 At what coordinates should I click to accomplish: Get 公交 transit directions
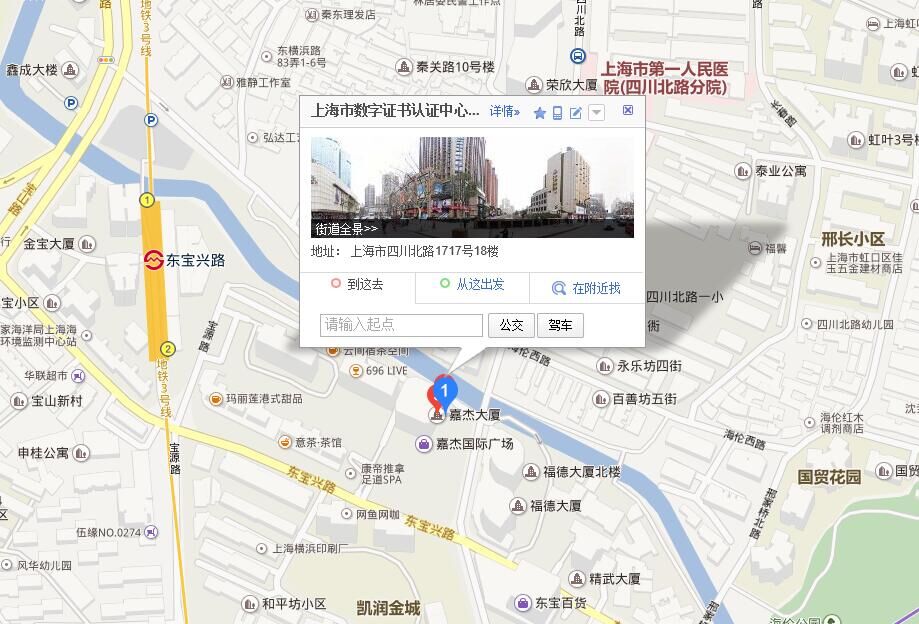point(511,325)
